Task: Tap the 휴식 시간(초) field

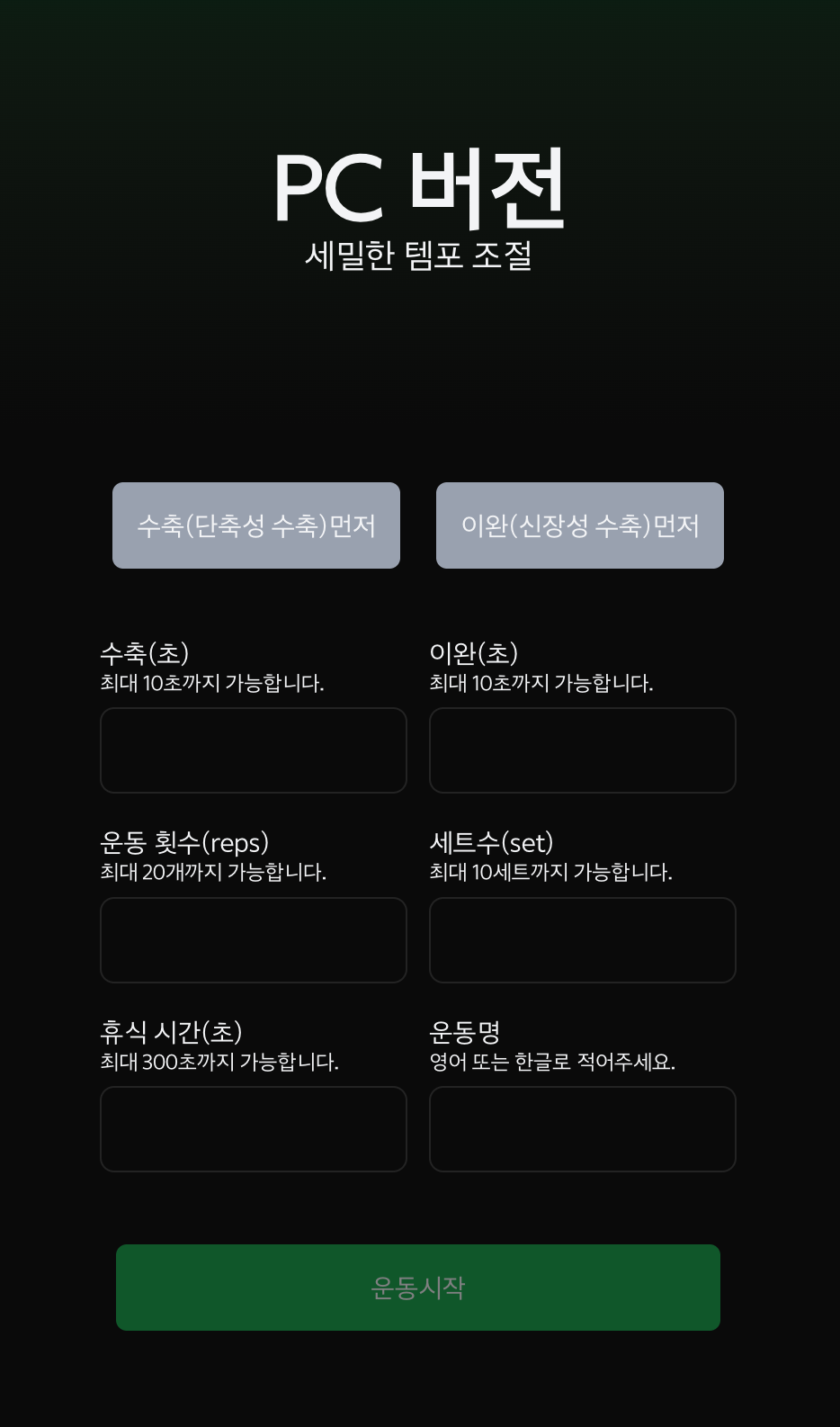Action: pos(254,1129)
